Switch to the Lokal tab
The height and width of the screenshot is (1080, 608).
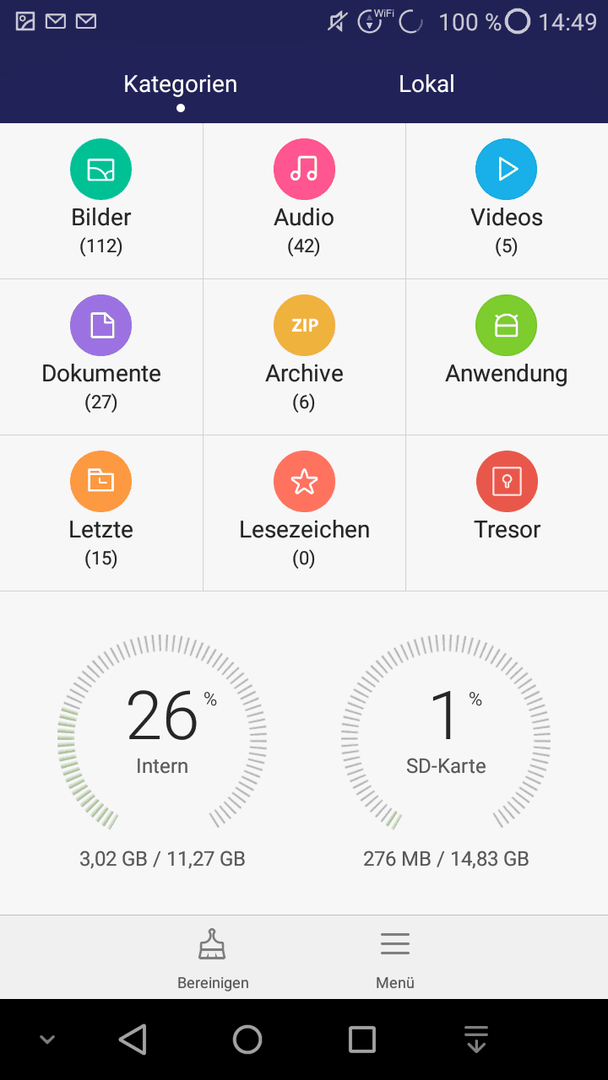pyautogui.click(x=426, y=84)
